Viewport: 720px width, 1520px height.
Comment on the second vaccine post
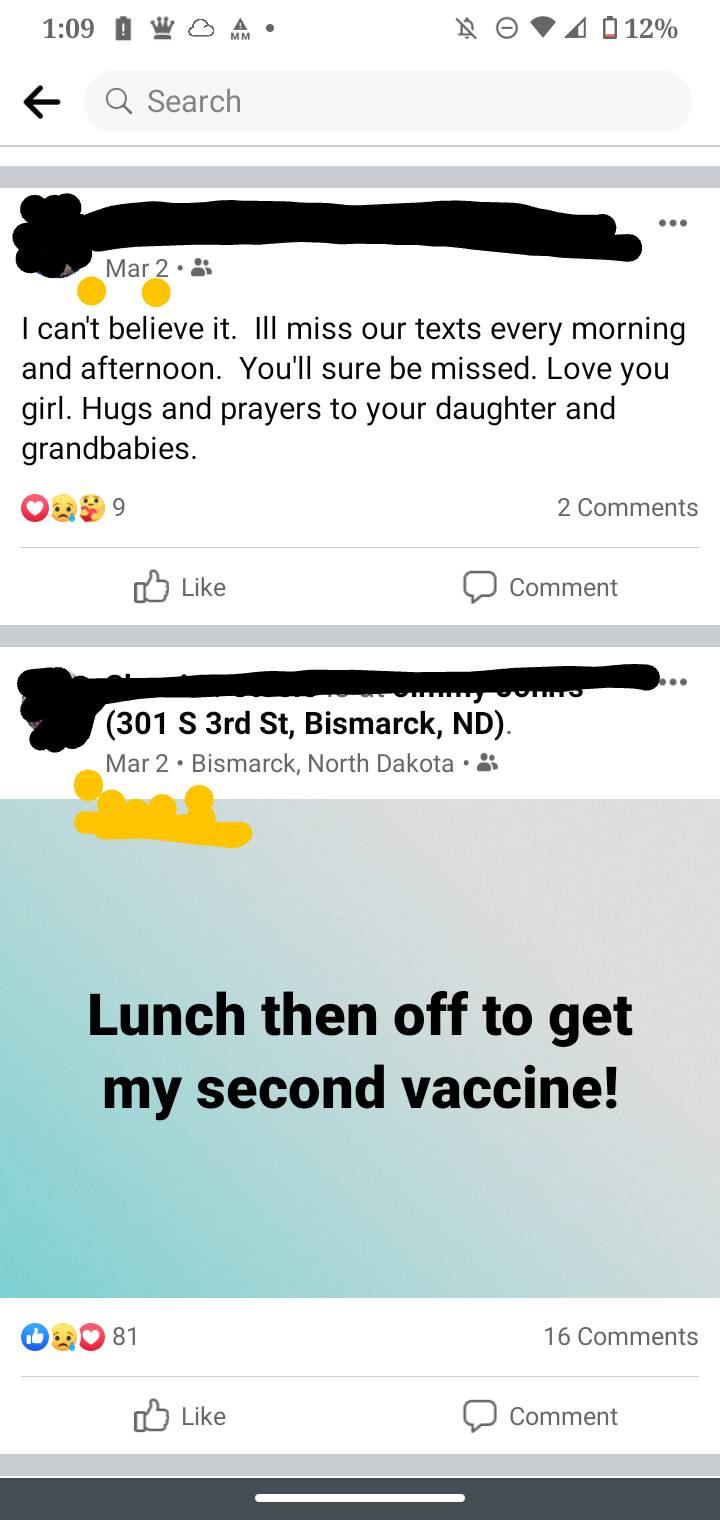[540, 1416]
